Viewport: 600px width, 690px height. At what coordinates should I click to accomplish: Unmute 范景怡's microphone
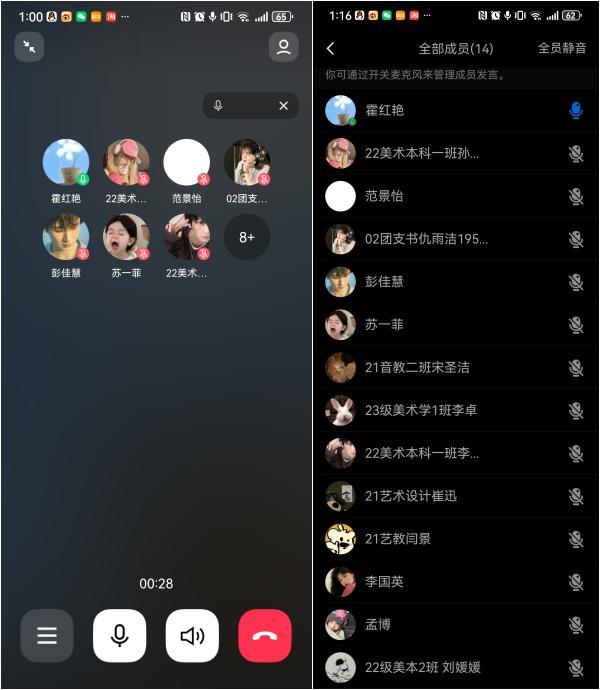point(576,196)
